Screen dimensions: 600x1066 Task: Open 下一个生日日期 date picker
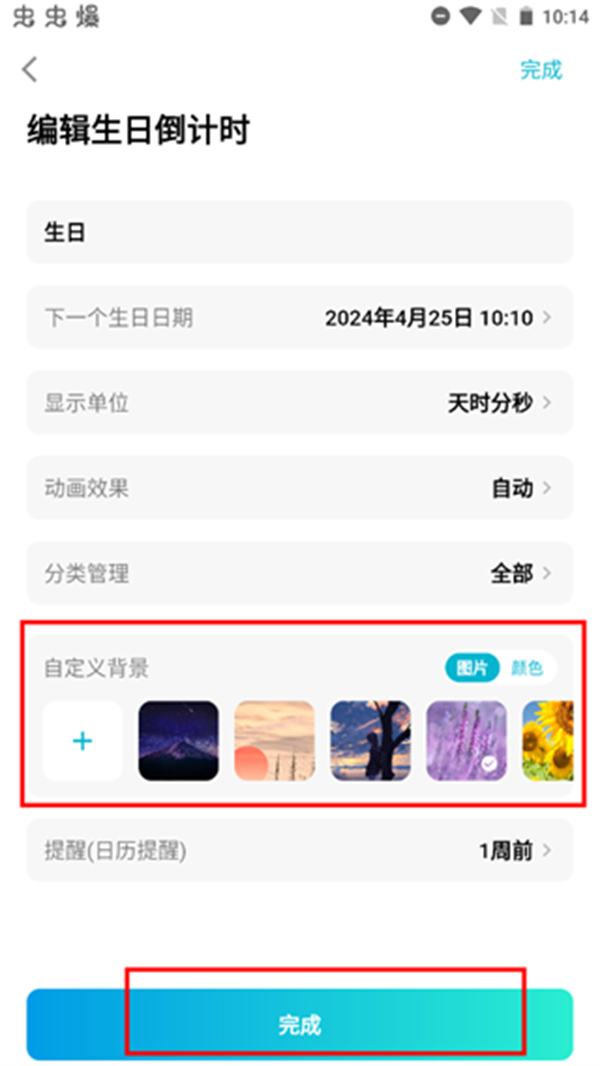click(299, 318)
